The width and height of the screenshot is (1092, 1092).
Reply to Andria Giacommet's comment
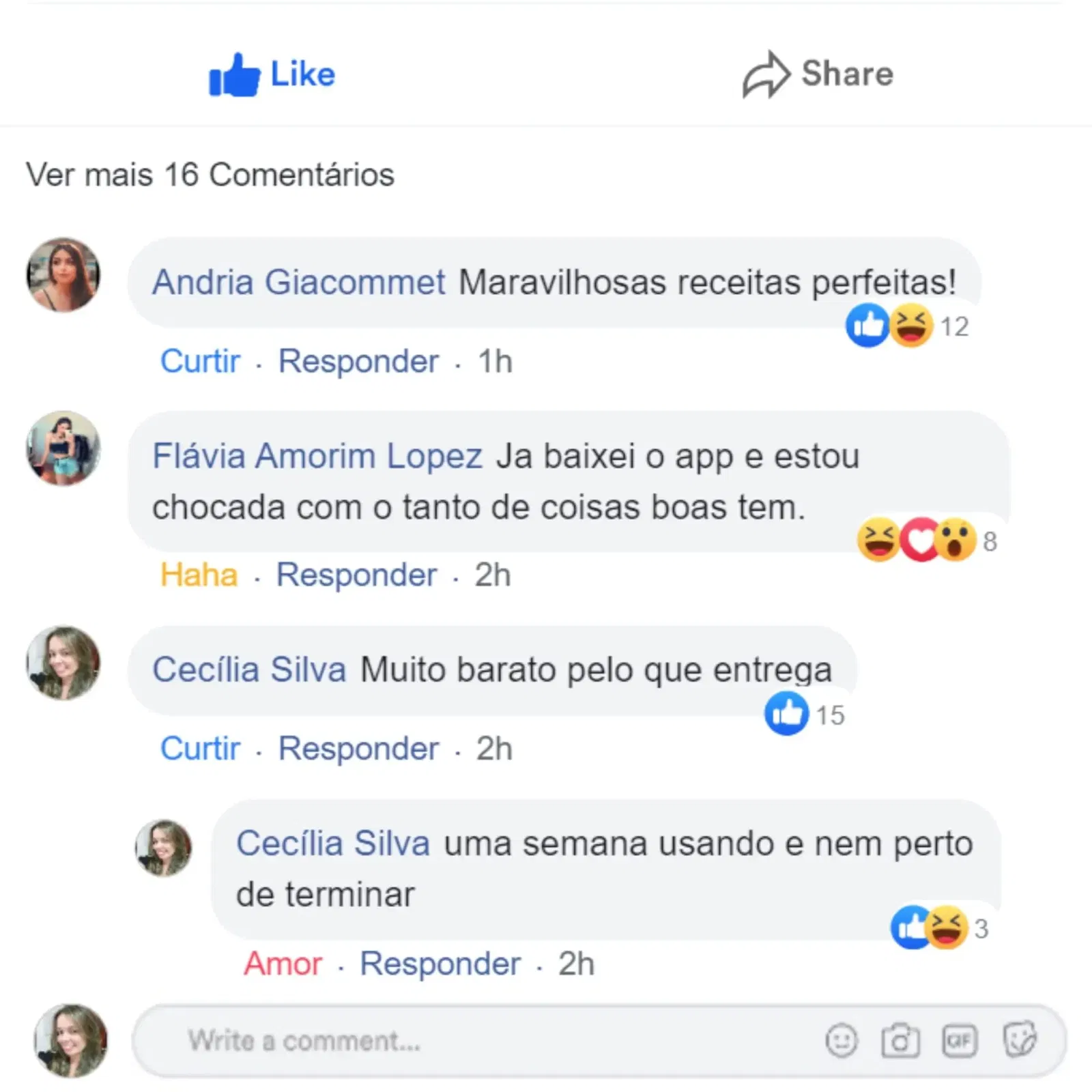point(358,361)
